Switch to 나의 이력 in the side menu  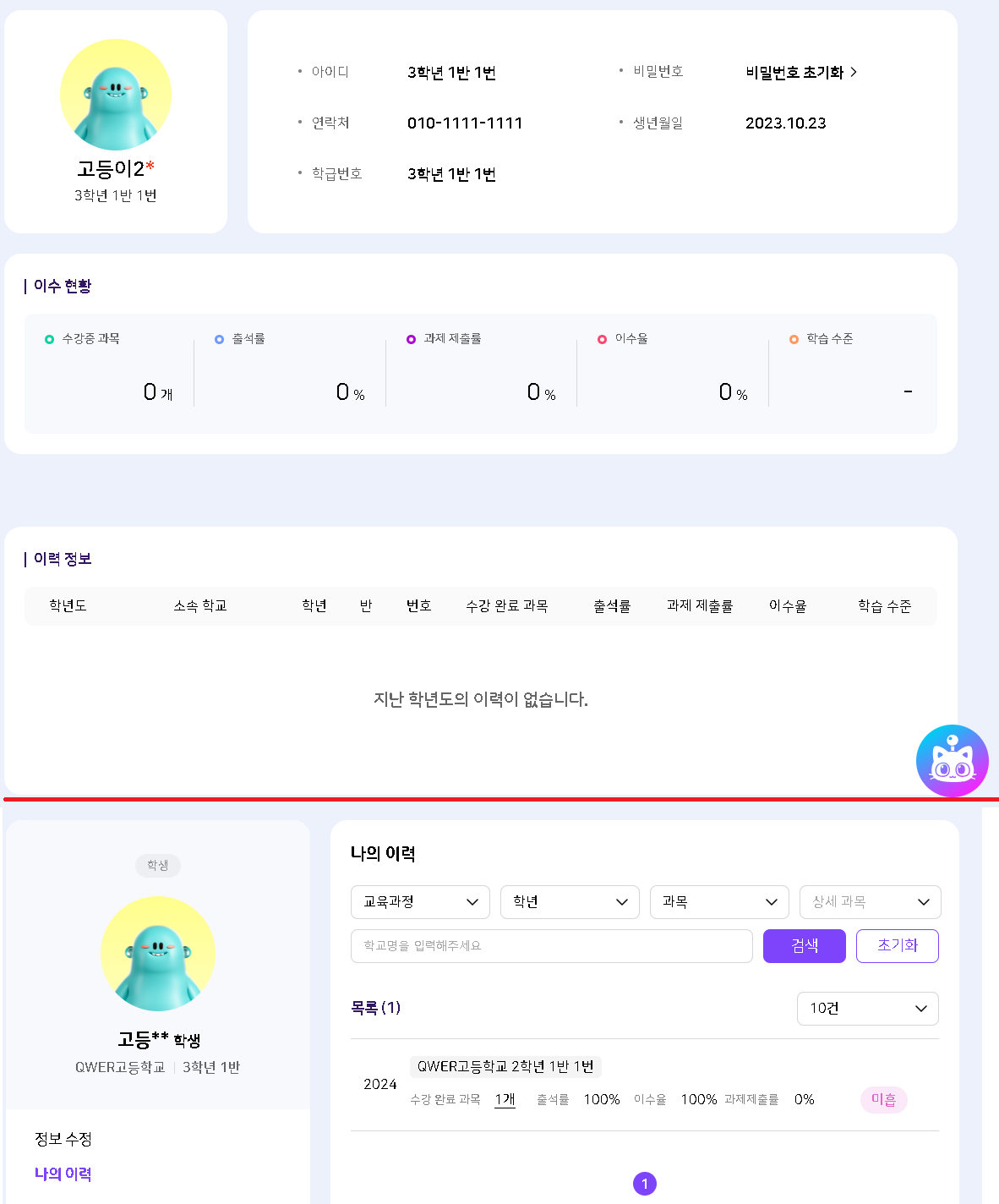63,1174
